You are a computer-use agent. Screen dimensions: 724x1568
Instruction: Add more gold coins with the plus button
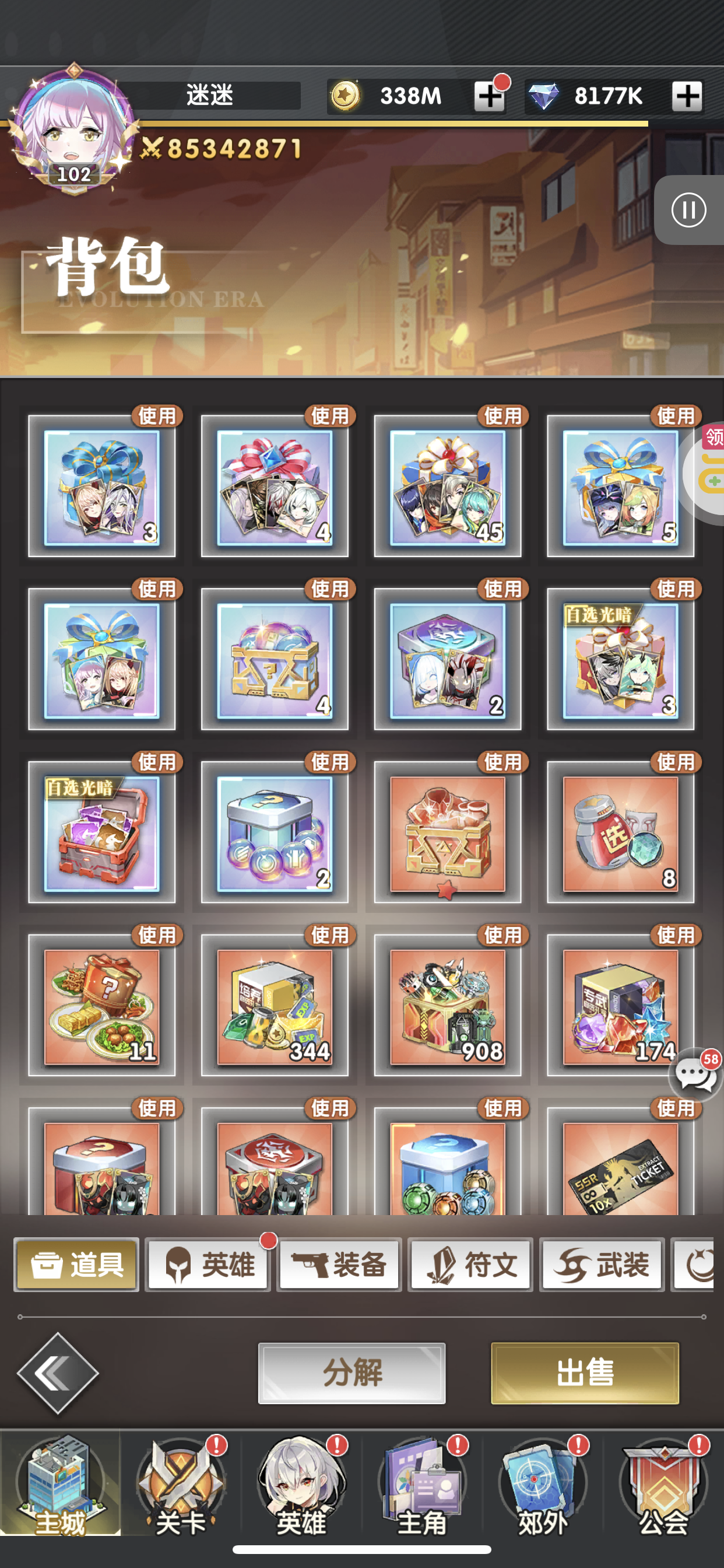point(490,96)
